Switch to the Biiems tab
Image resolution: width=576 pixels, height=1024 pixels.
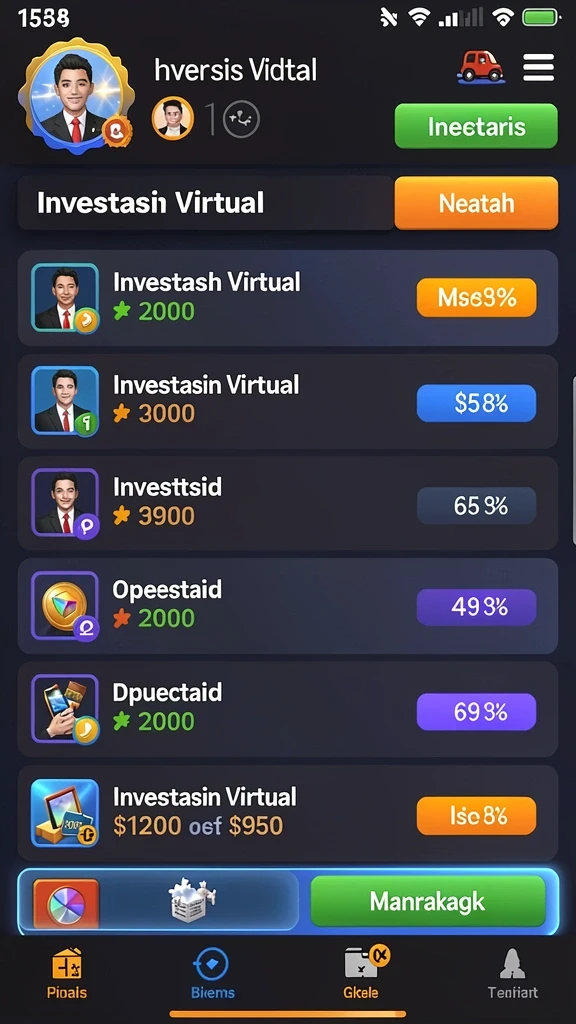[212, 973]
